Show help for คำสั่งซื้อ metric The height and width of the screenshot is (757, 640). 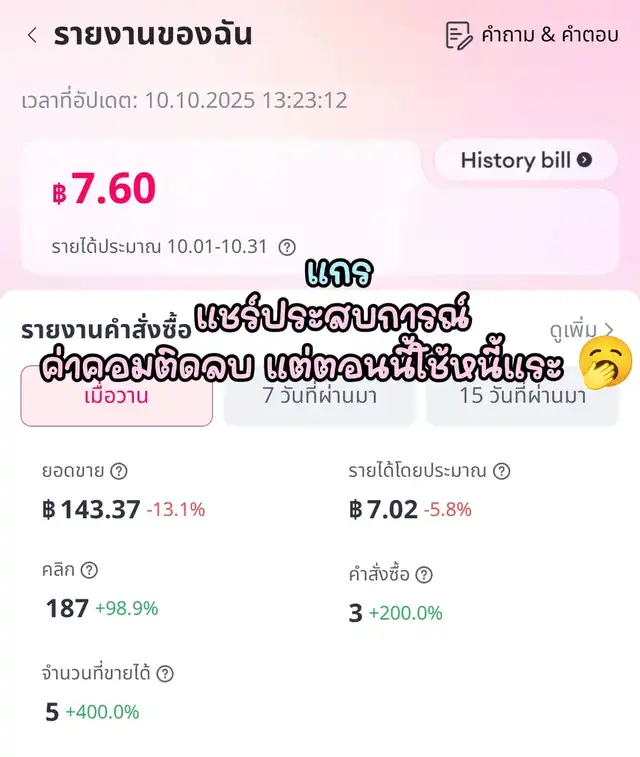(x=424, y=574)
